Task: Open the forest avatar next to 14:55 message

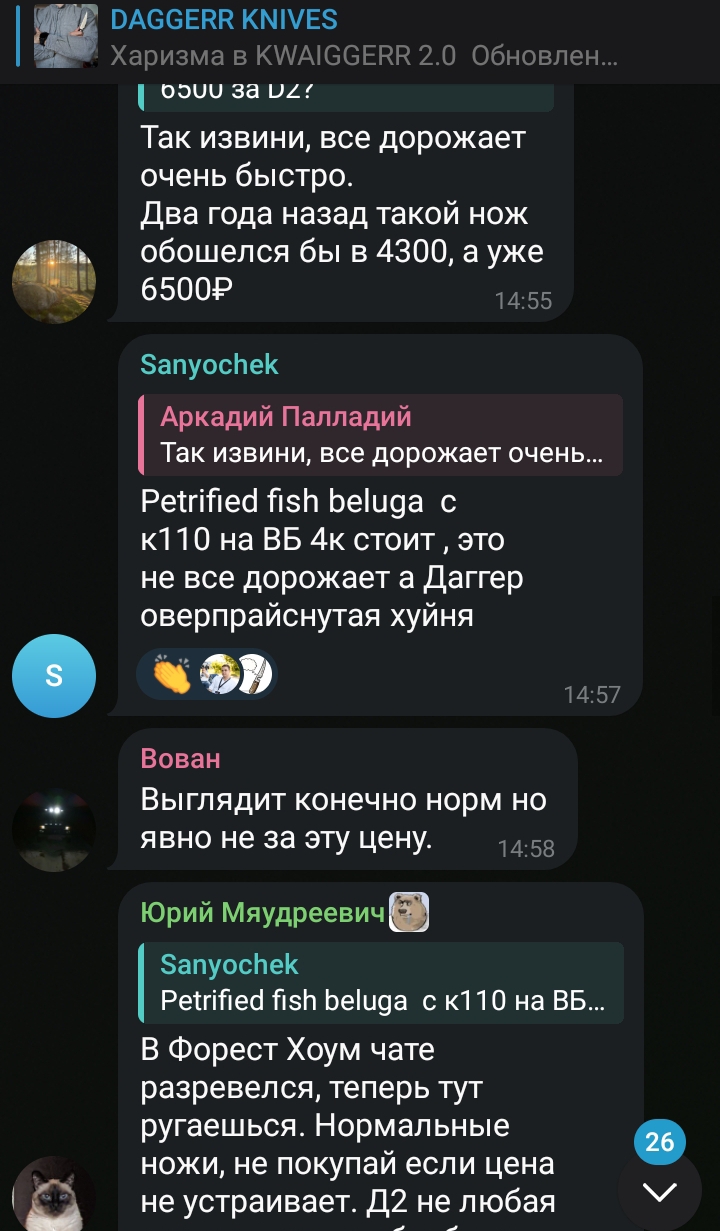Action: 54,281
